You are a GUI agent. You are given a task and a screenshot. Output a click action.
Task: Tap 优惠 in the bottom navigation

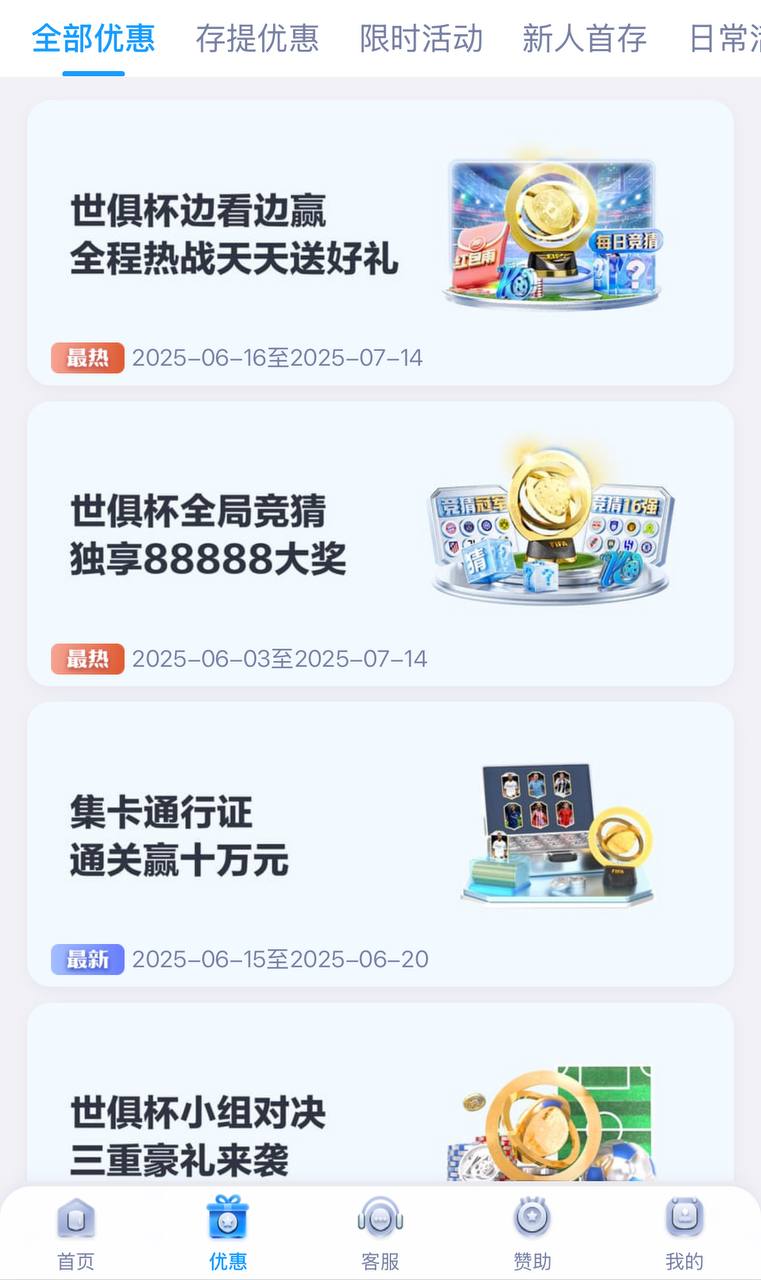click(228, 1232)
